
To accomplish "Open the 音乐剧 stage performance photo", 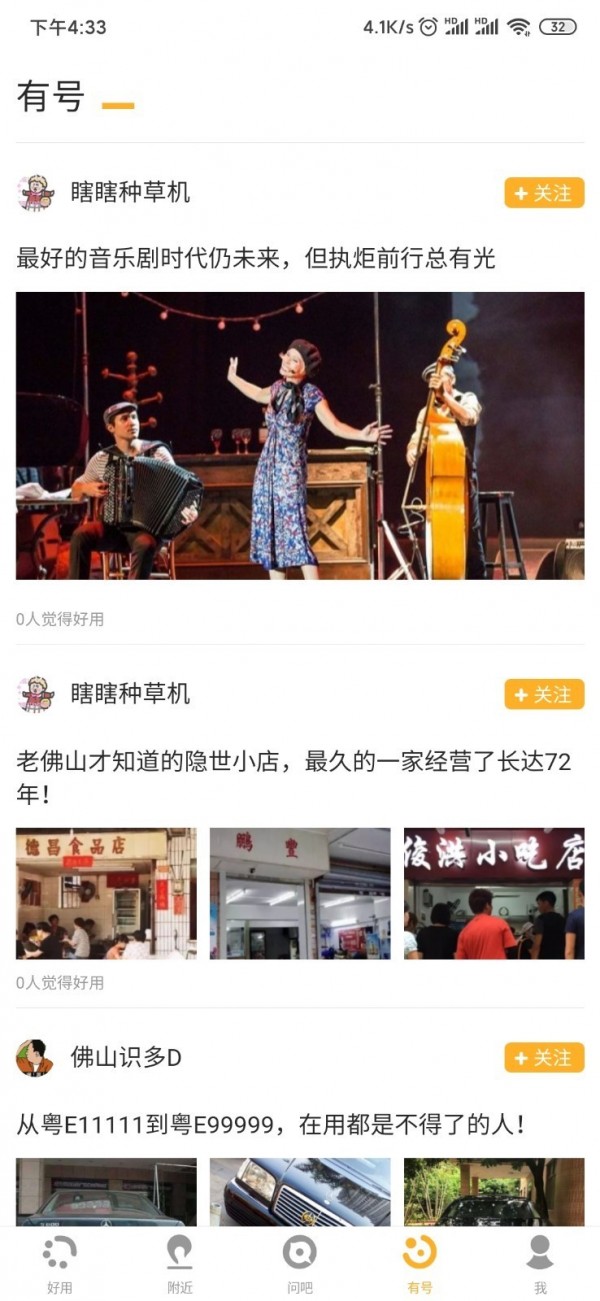I will (x=300, y=435).
